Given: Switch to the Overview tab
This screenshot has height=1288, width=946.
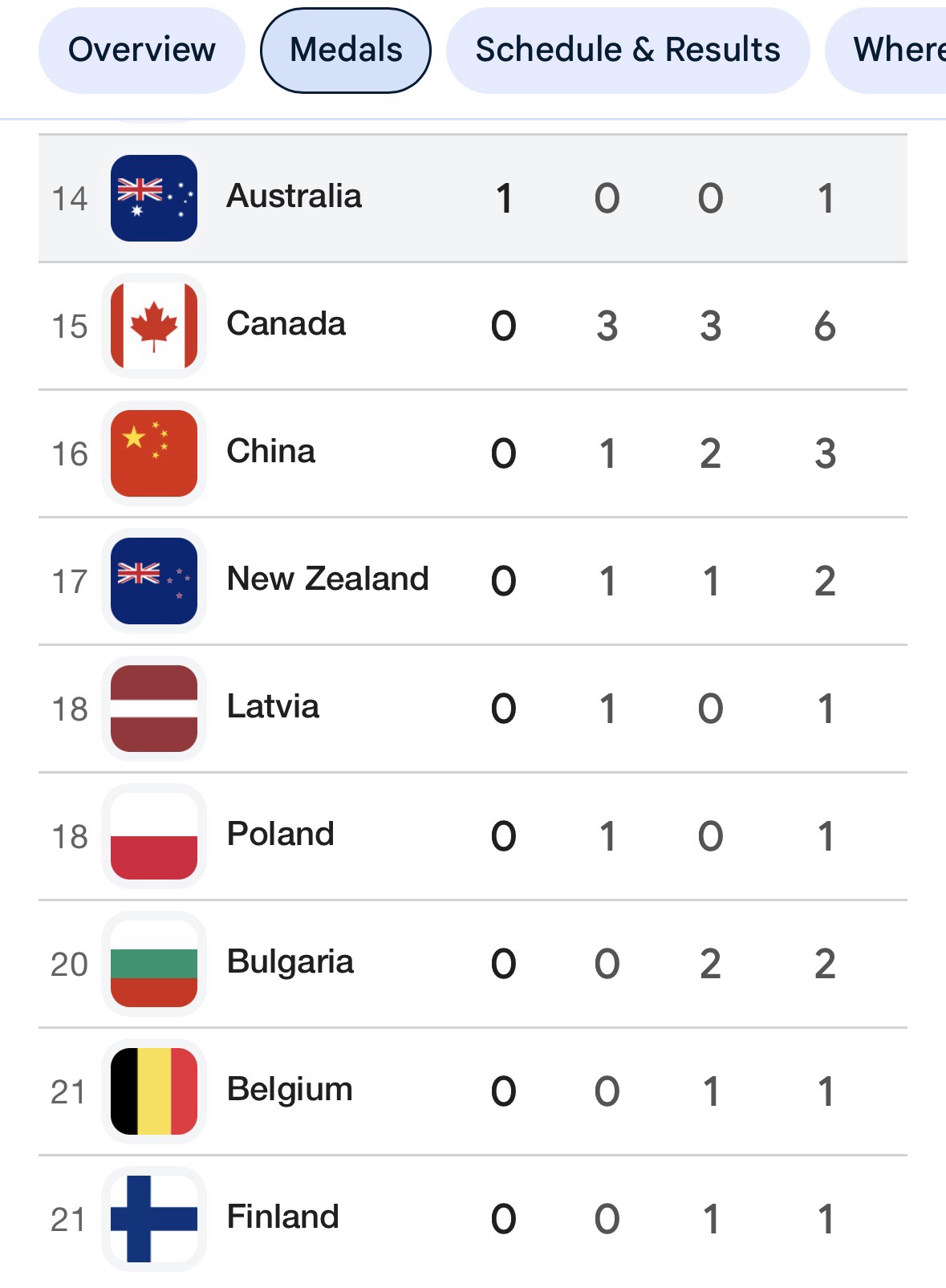Looking at the screenshot, I should click(142, 50).
